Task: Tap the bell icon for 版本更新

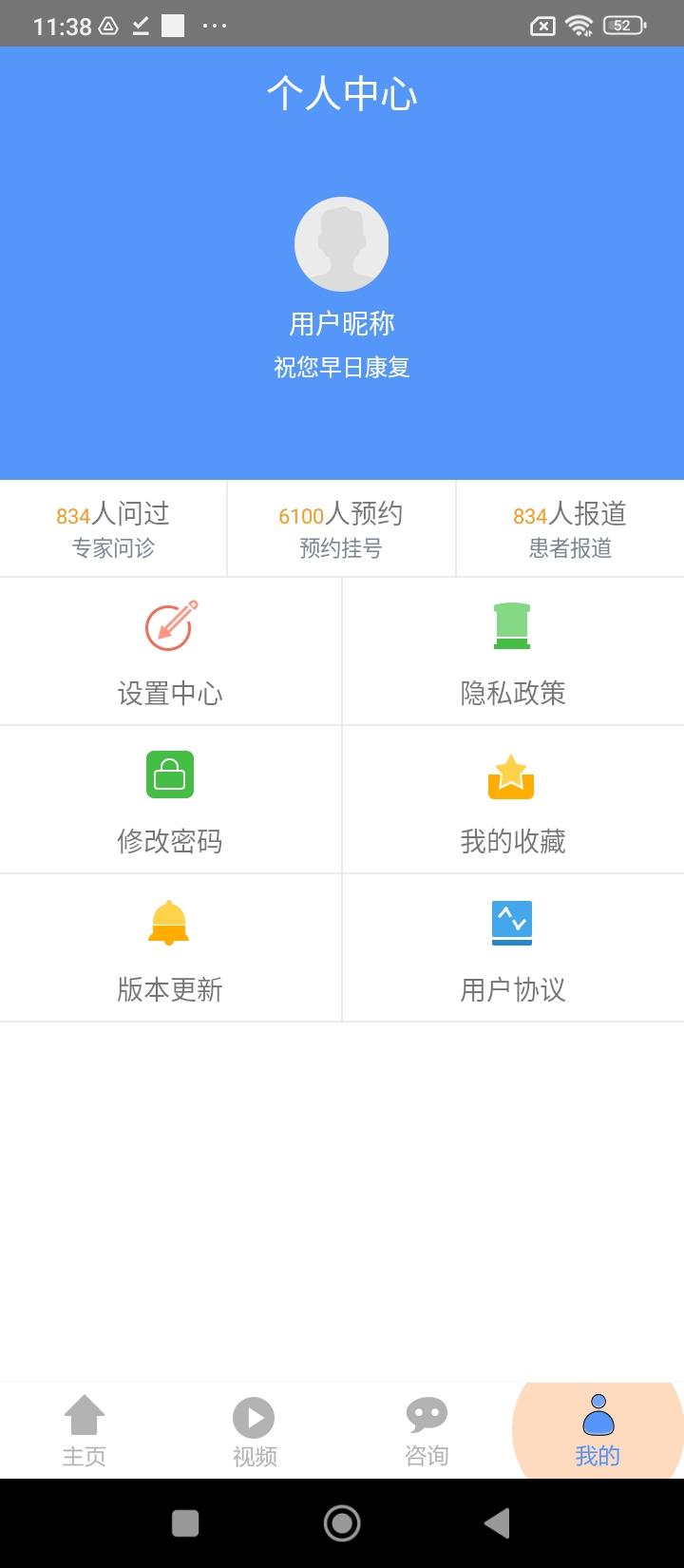Action: pos(171,922)
